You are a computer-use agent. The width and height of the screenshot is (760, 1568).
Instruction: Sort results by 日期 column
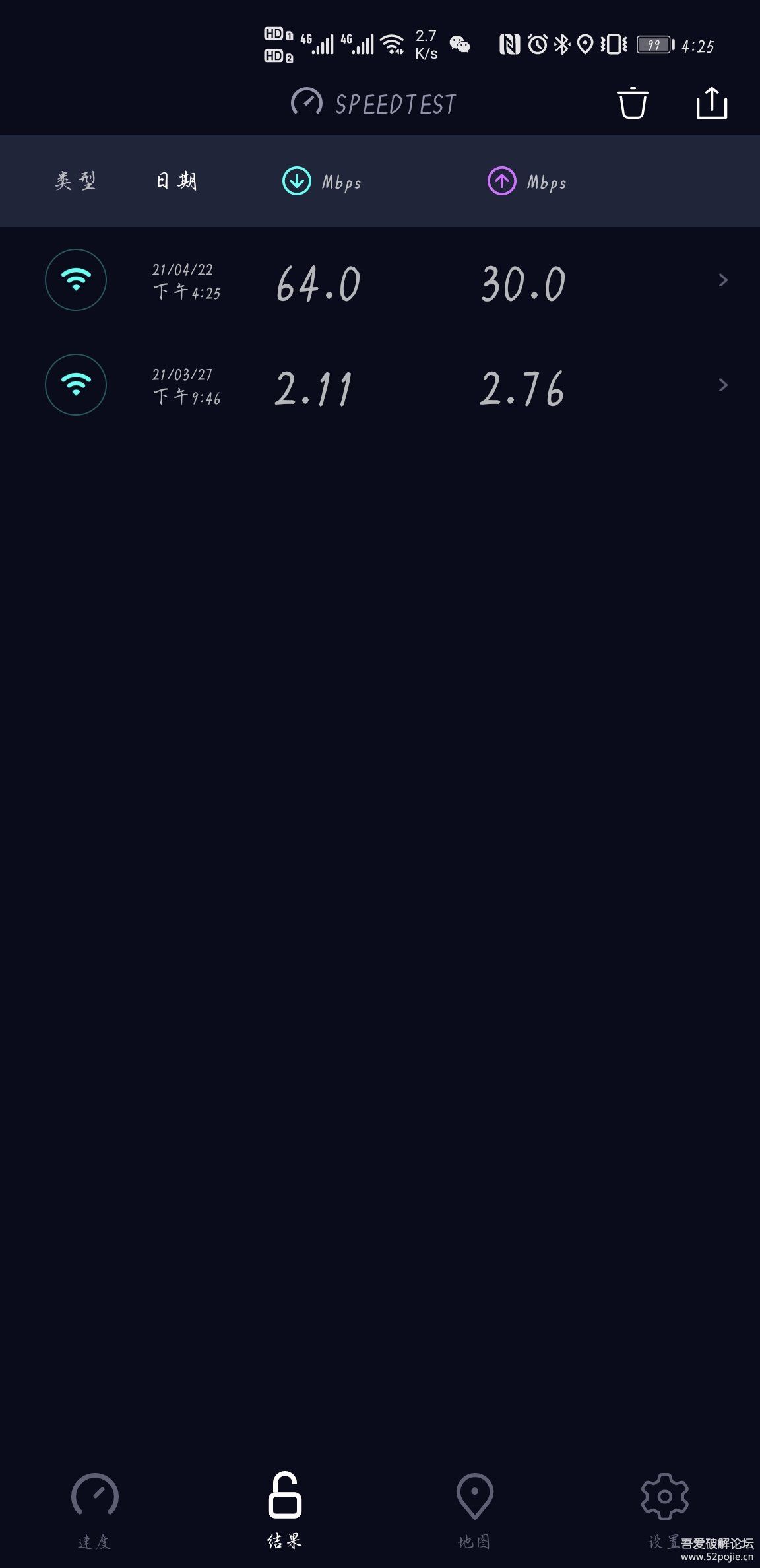[x=176, y=181]
